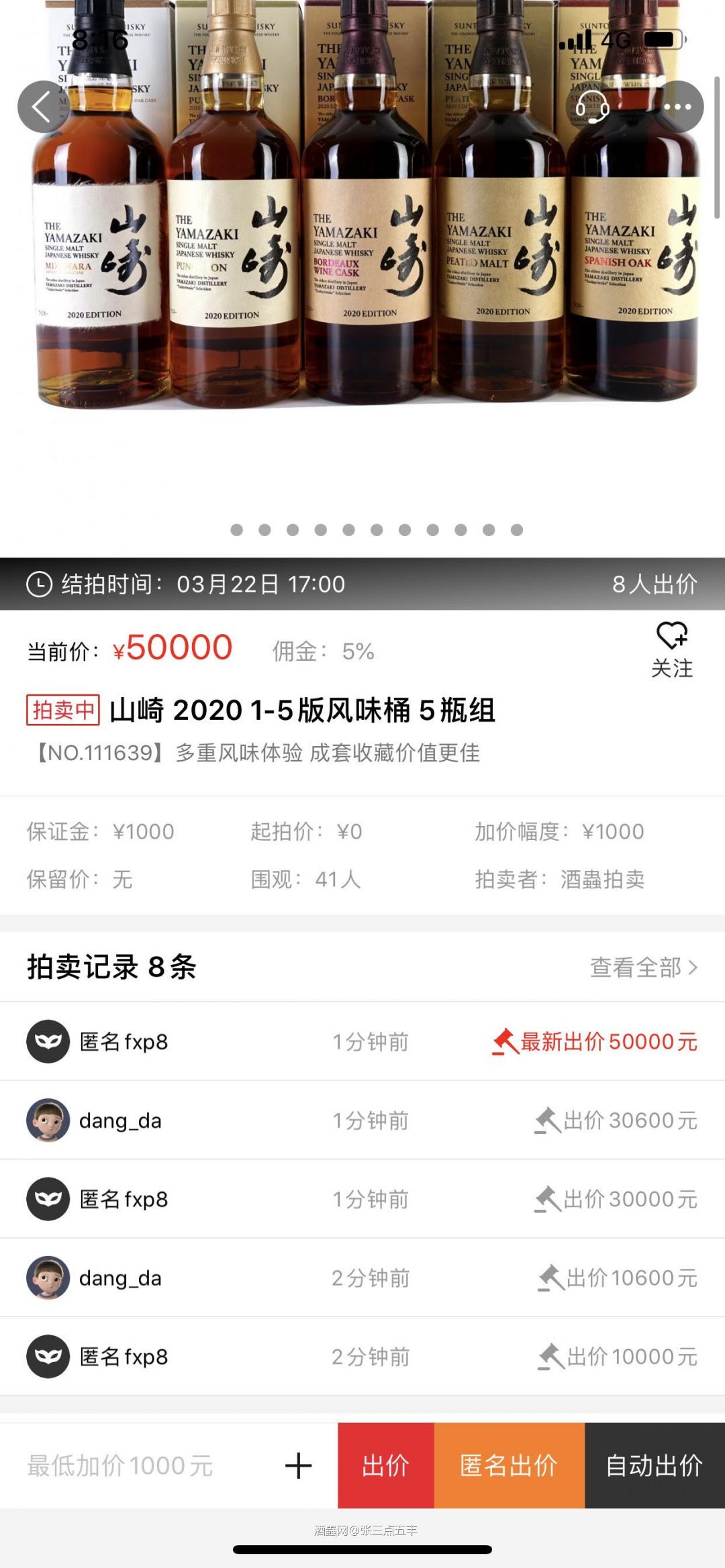Tap a carousel dot to change photo
This screenshot has width=725, height=1568.
pyautogui.click(x=375, y=529)
